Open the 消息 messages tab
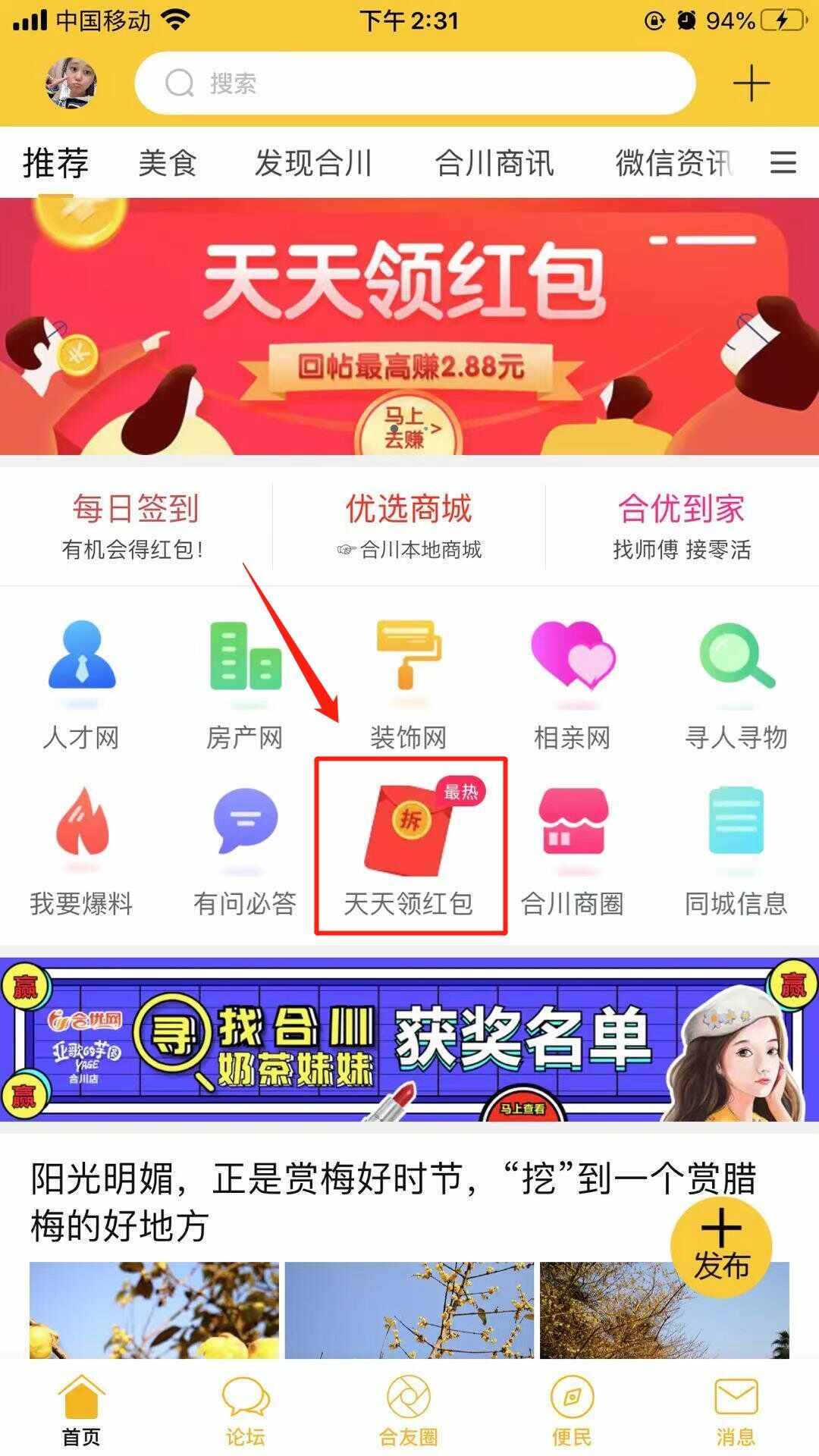 coord(736,1411)
